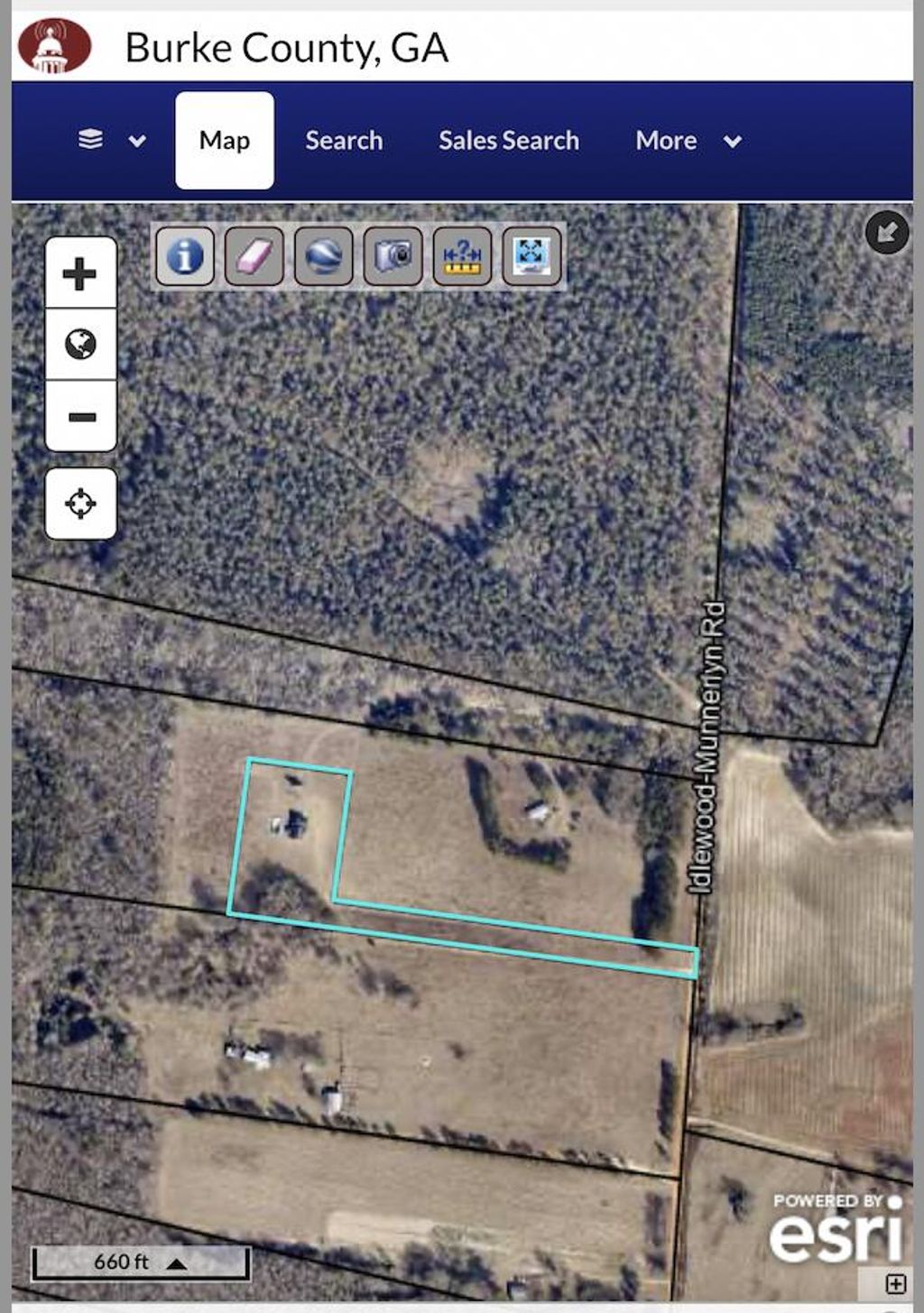This screenshot has width=924, height=1313.
Task: Select the camera imagery tool
Action: [x=393, y=256]
